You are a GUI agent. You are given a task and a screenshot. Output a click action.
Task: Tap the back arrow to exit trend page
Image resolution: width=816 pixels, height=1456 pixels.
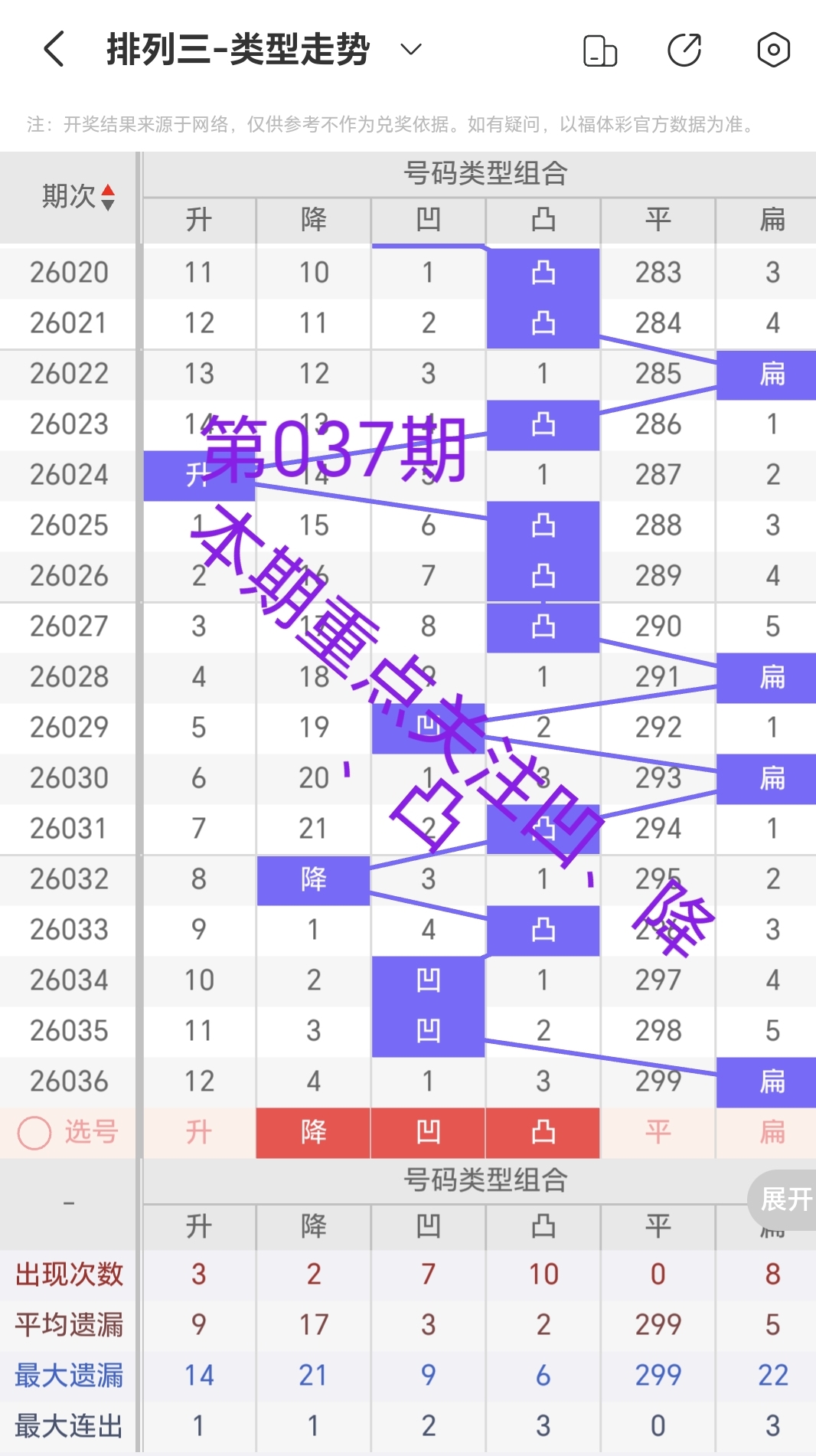tap(52, 49)
